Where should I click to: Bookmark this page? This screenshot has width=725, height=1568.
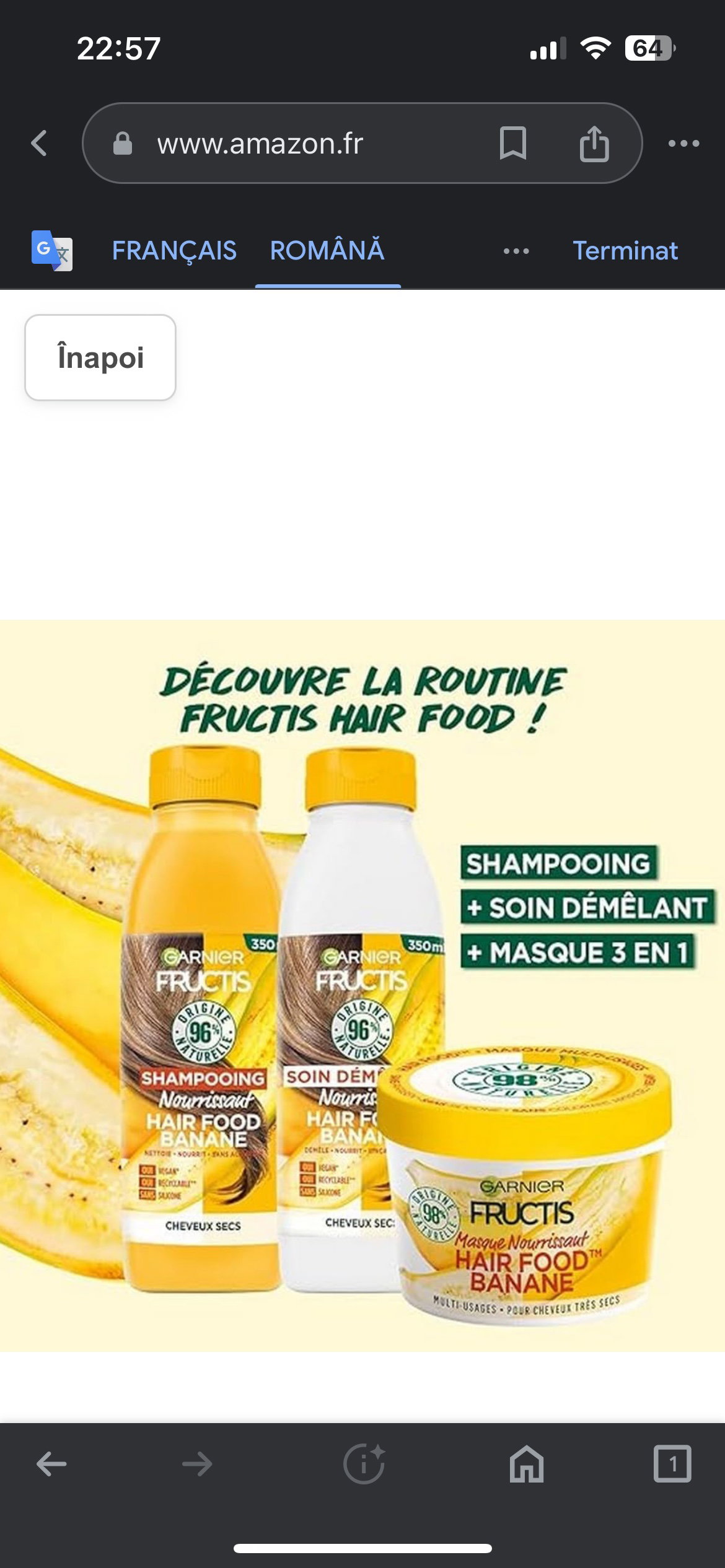512,143
